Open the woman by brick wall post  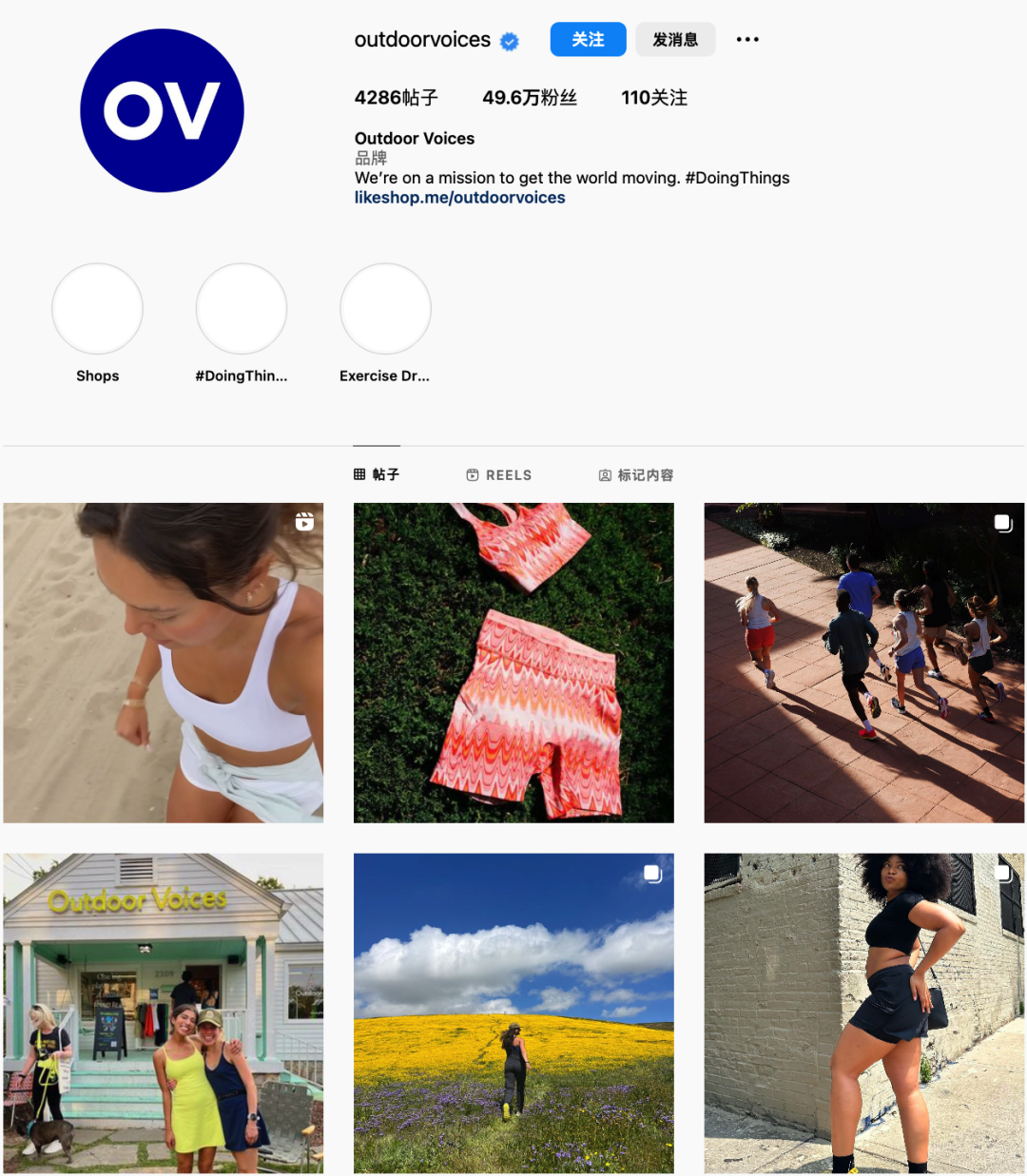(x=863, y=1012)
